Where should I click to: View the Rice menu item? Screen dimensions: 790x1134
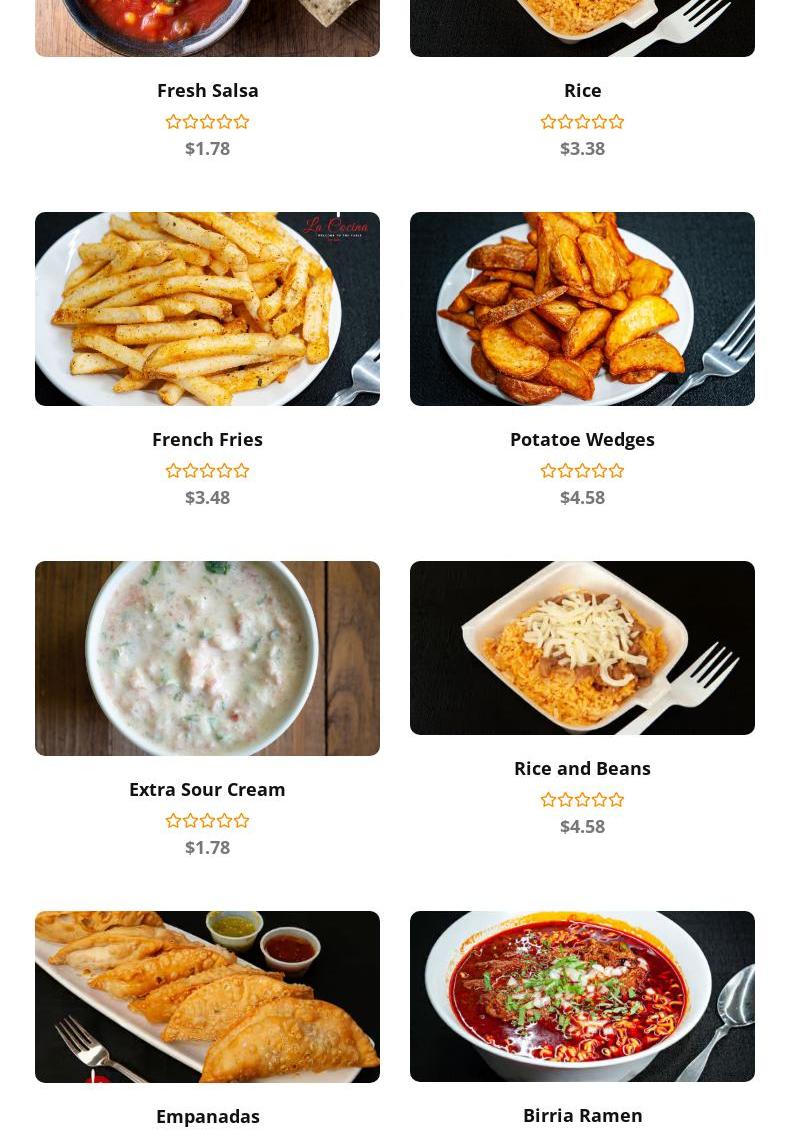582,90
